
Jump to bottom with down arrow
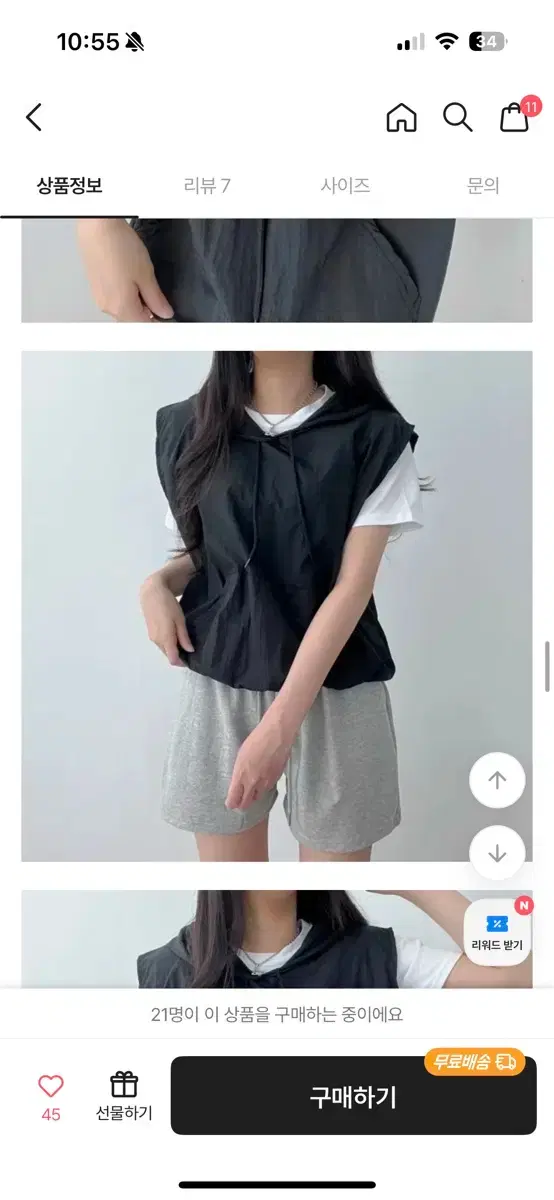click(497, 853)
